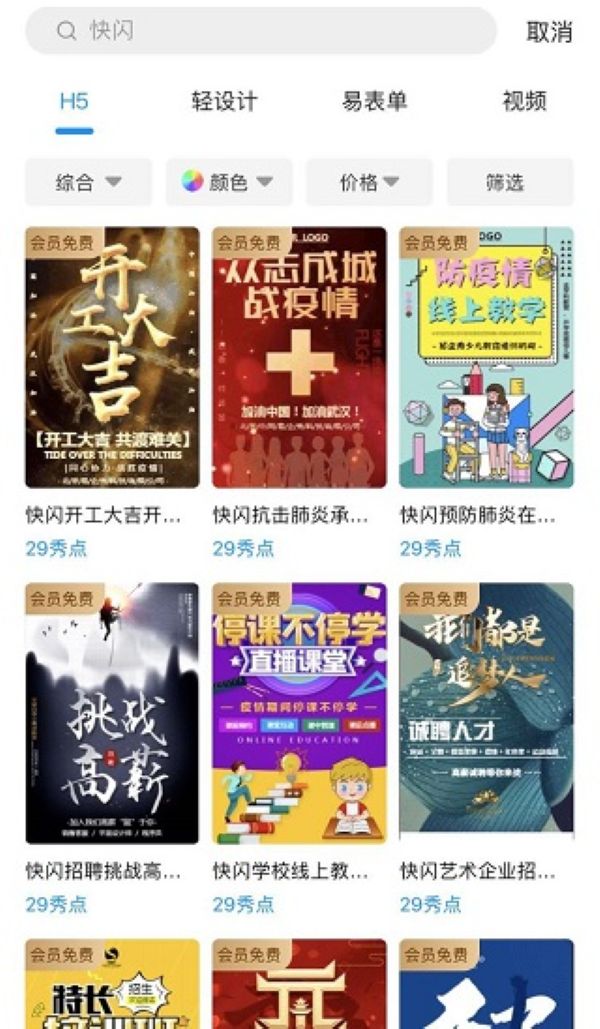600x1029 pixels.
Task: Expand the 综合 sort dropdown
Action: (88, 182)
